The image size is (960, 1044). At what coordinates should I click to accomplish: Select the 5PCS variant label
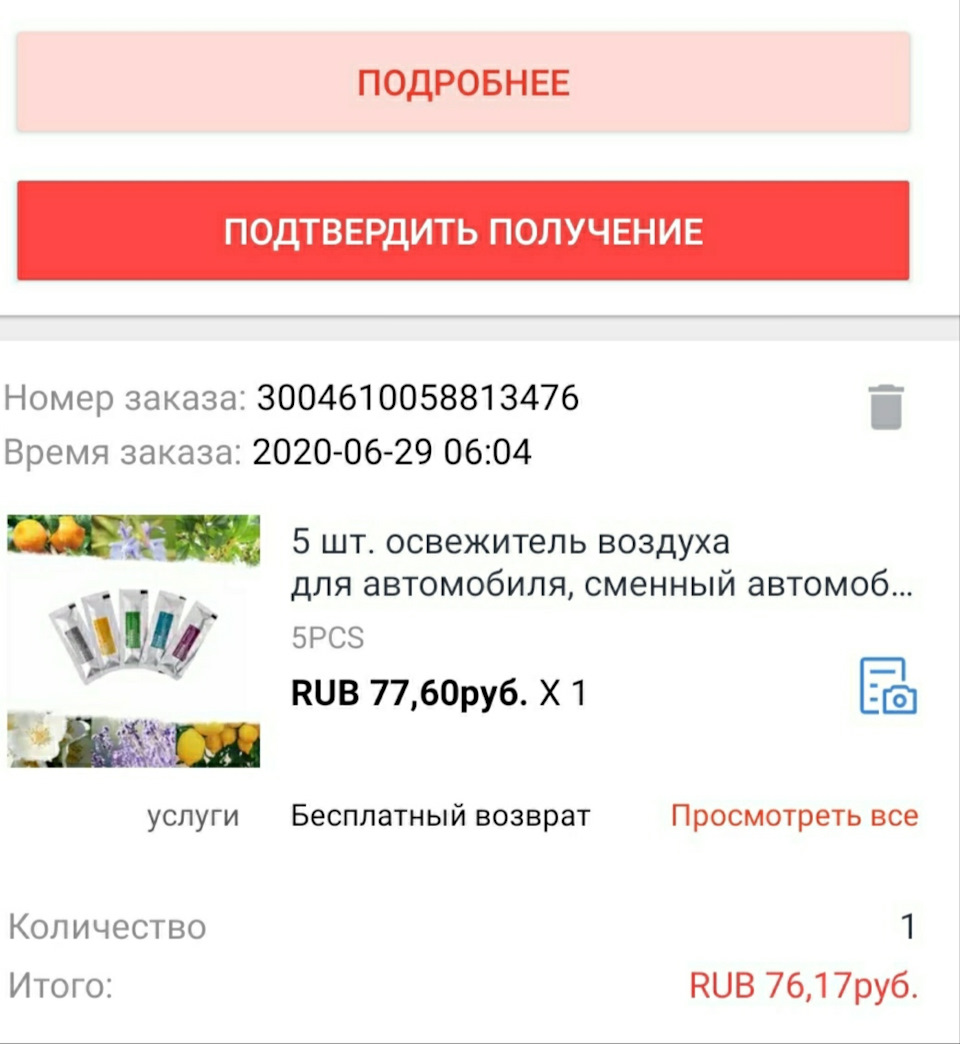[322, 636]
